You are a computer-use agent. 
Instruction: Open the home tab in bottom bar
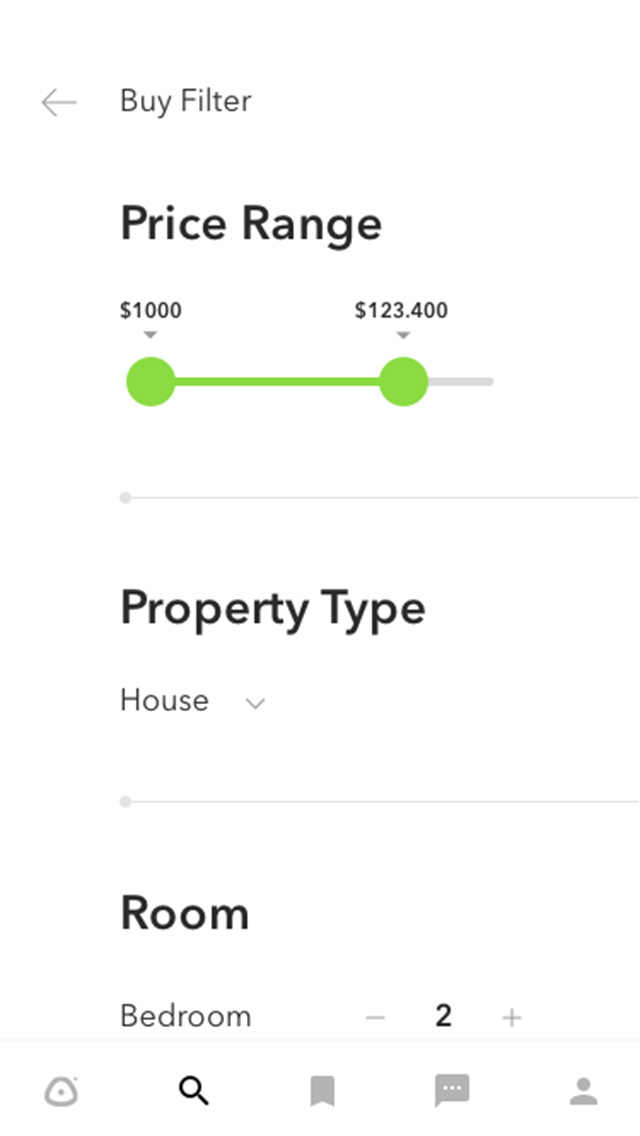62,1090
